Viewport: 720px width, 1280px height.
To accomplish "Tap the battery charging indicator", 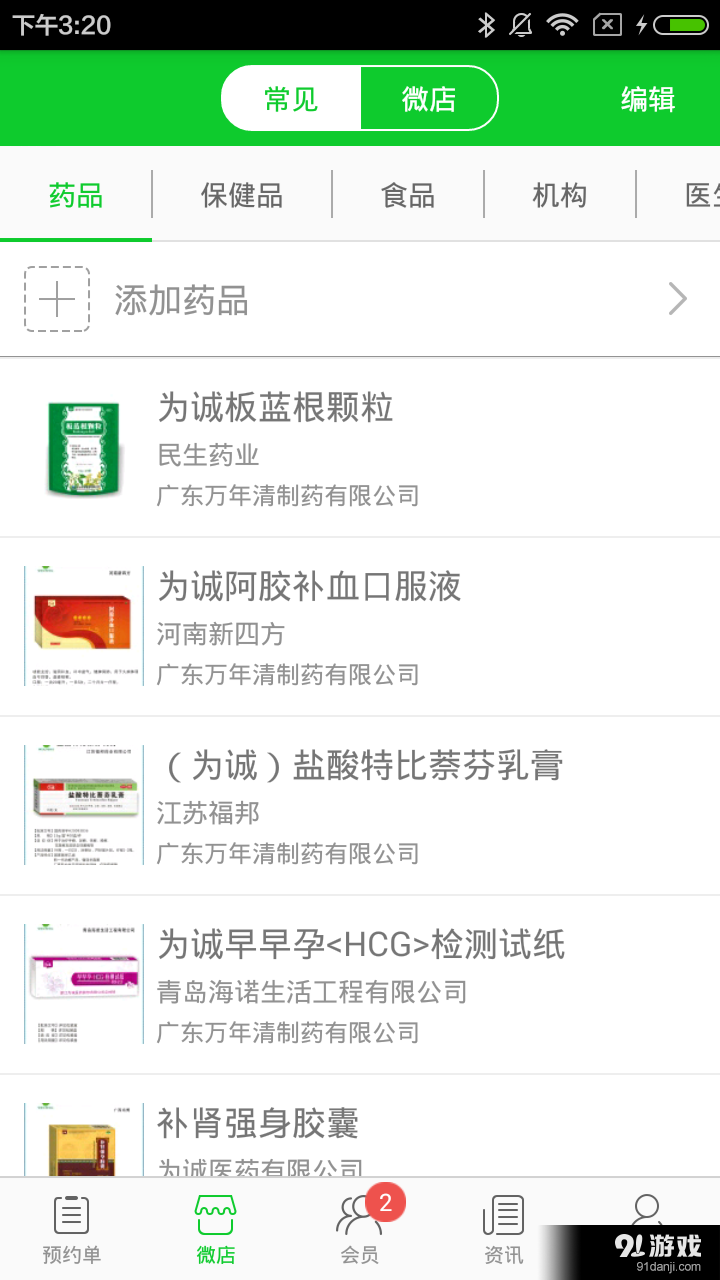I will (x=676, y=24).
